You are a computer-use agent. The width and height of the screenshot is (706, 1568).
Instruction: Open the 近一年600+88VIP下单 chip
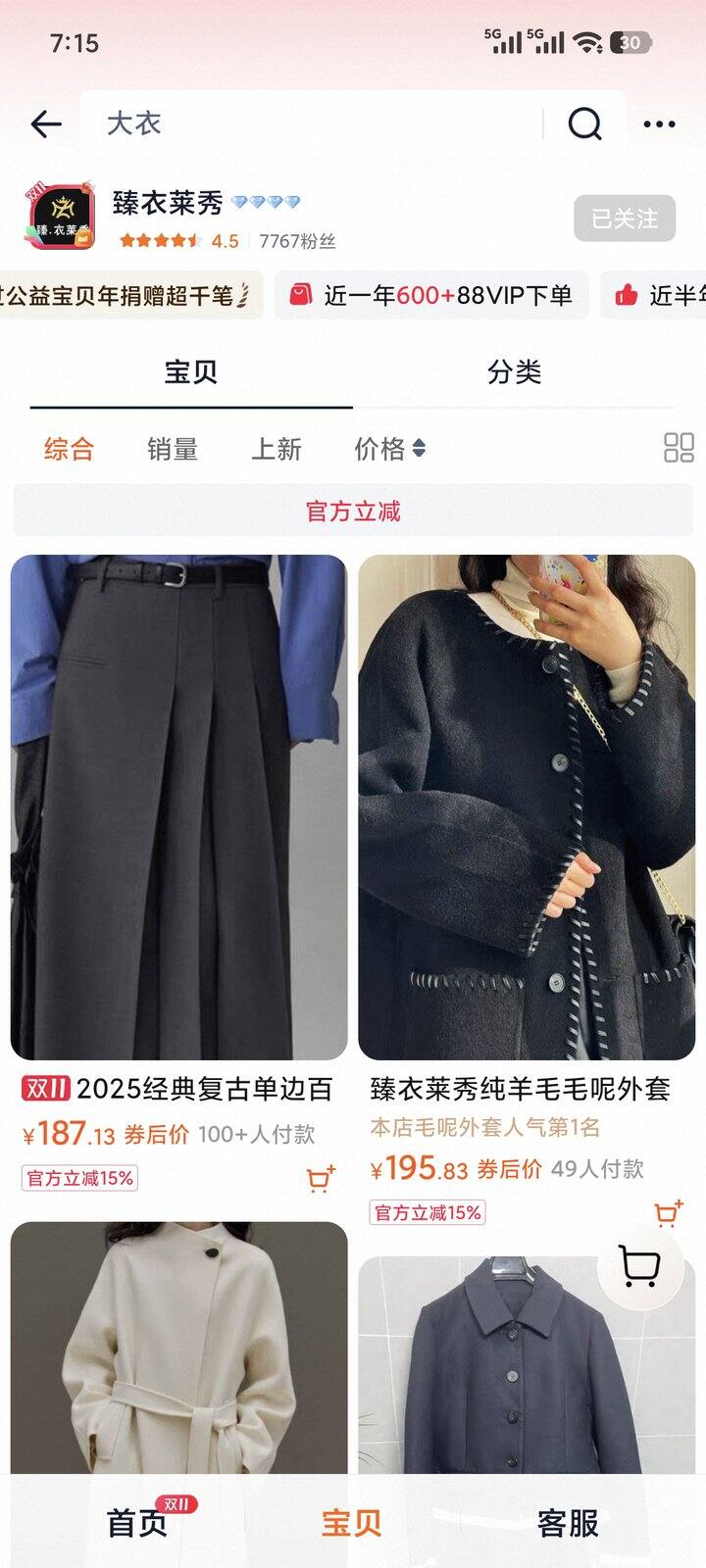click(x=431, y=295)
